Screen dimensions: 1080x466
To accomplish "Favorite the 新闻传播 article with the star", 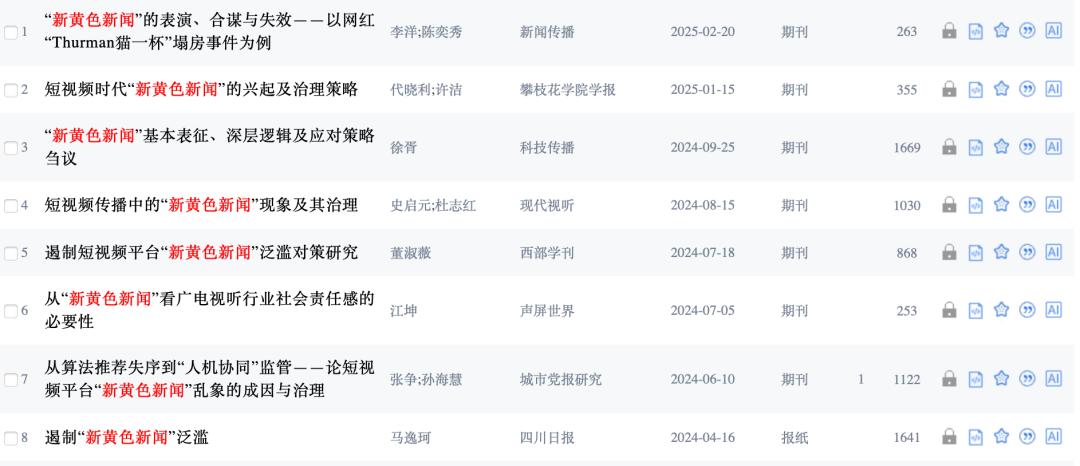I will [1001, 32].
